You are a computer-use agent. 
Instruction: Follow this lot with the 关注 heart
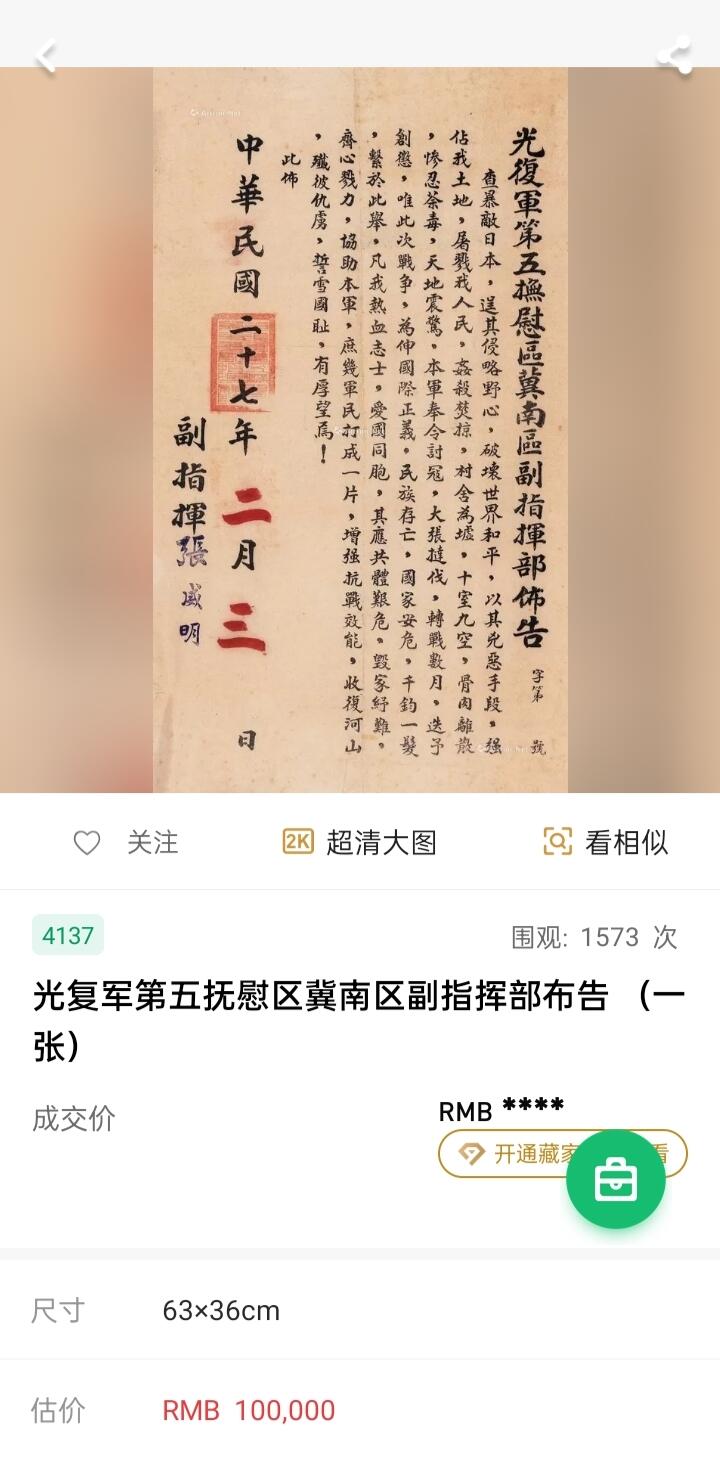(x=126, y=842)
